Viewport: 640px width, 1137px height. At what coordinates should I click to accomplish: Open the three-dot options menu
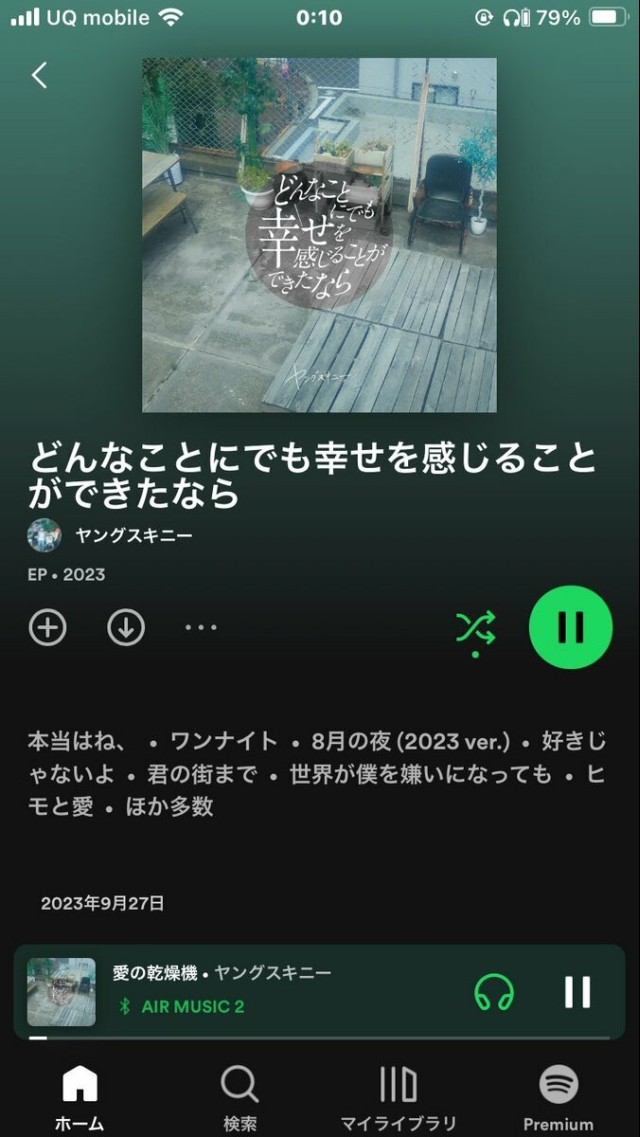point(201,628)
